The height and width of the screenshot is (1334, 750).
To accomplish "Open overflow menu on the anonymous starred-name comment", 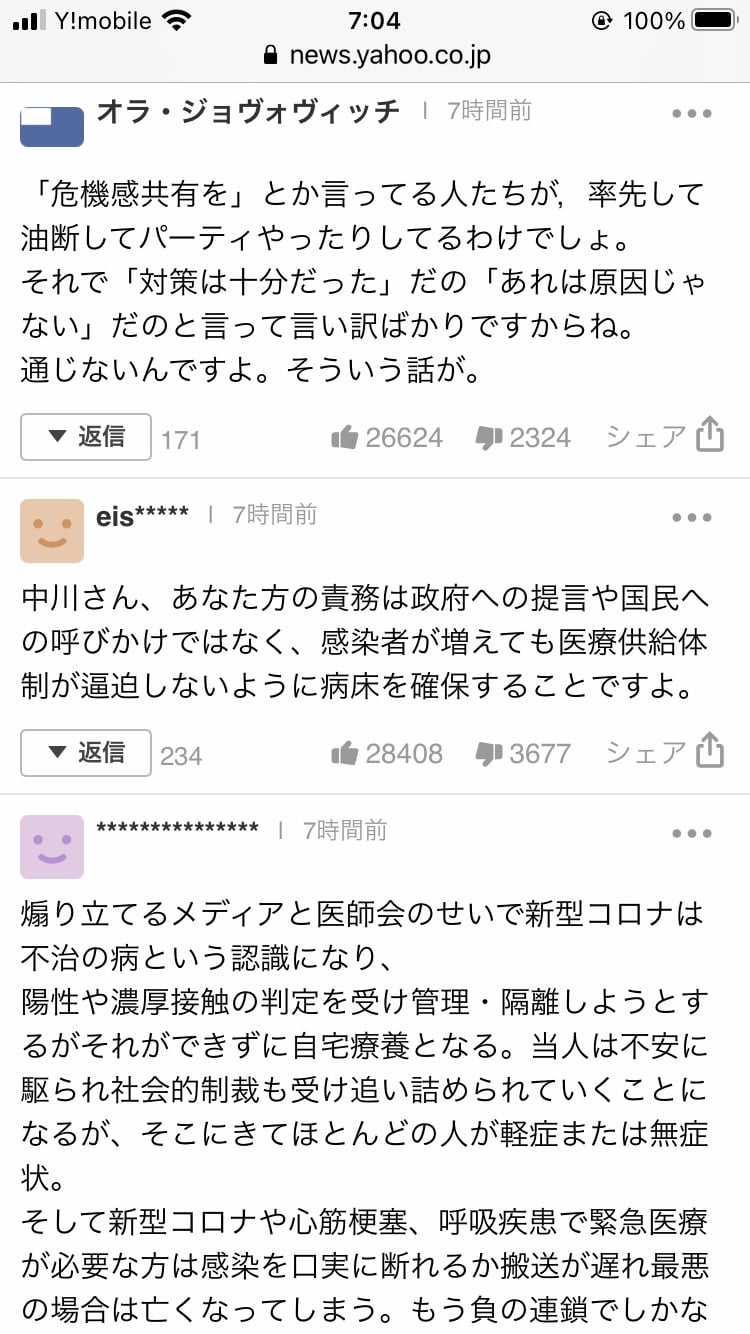I will click(691, 834).
